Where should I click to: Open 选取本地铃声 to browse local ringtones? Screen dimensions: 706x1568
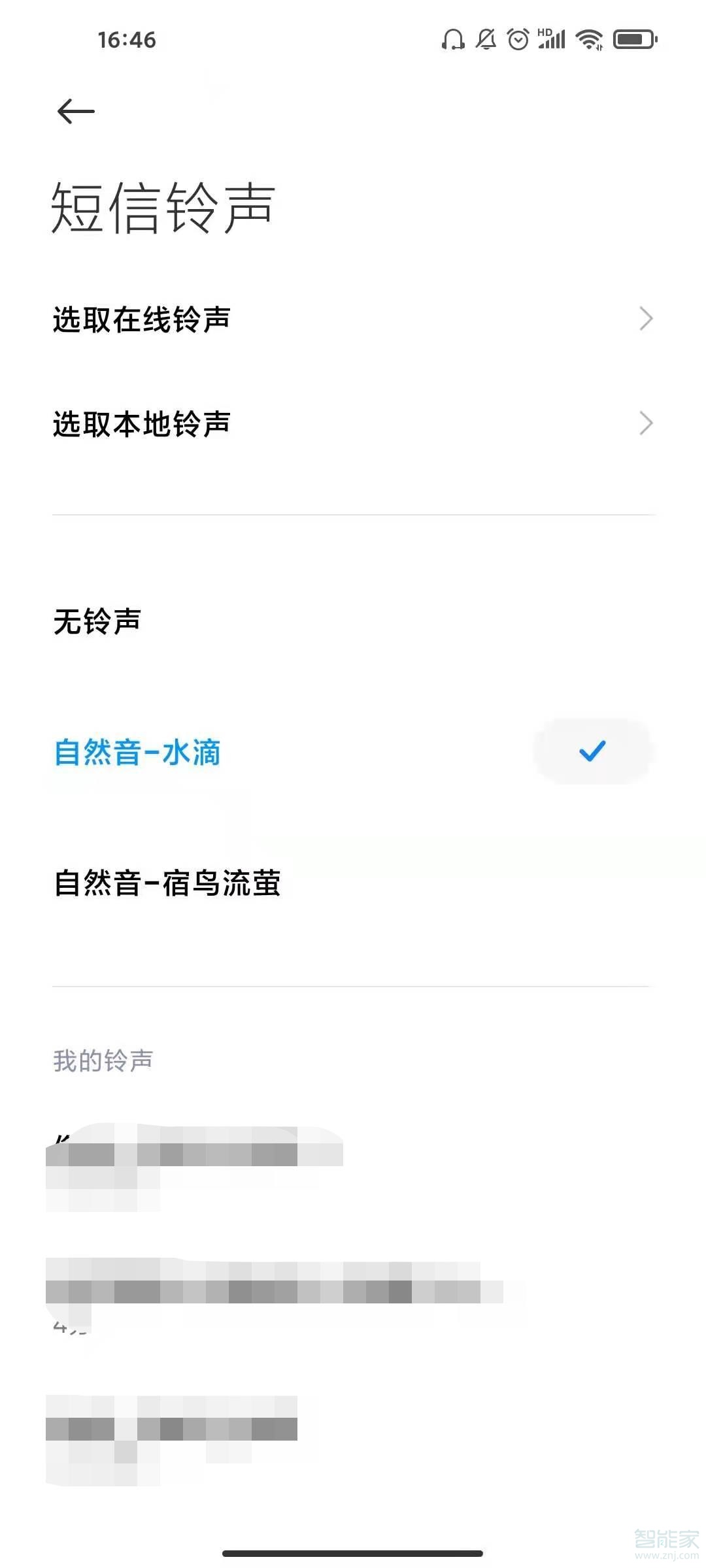(141, 425)
